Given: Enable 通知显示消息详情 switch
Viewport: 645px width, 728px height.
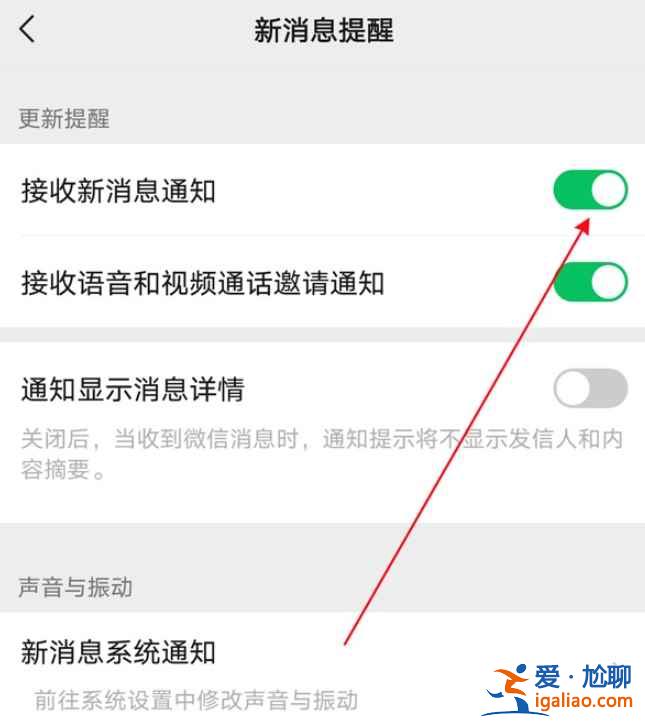Looking at the screenshot, I should [590, 389].
